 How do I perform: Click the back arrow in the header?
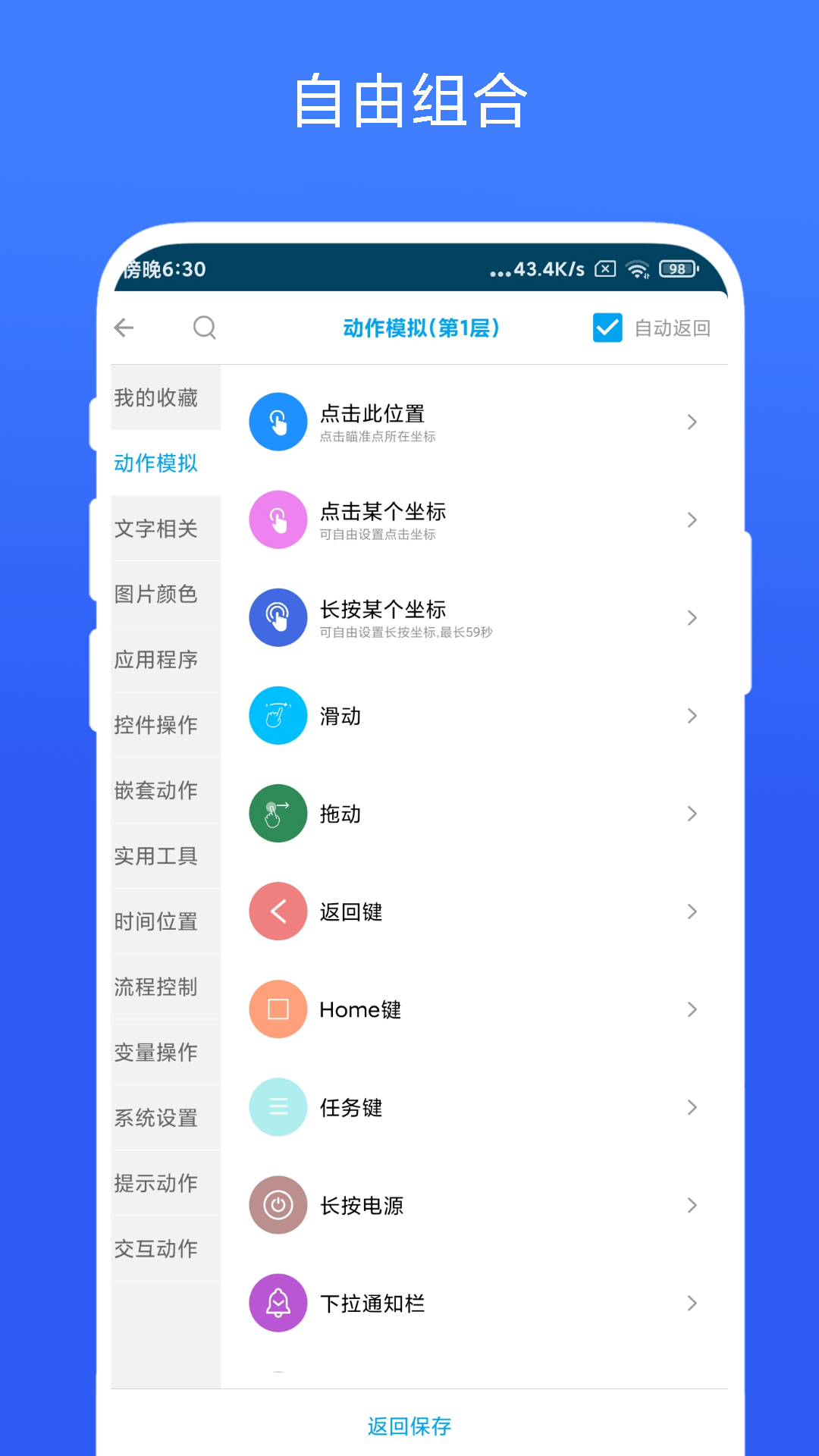[124, 328]
